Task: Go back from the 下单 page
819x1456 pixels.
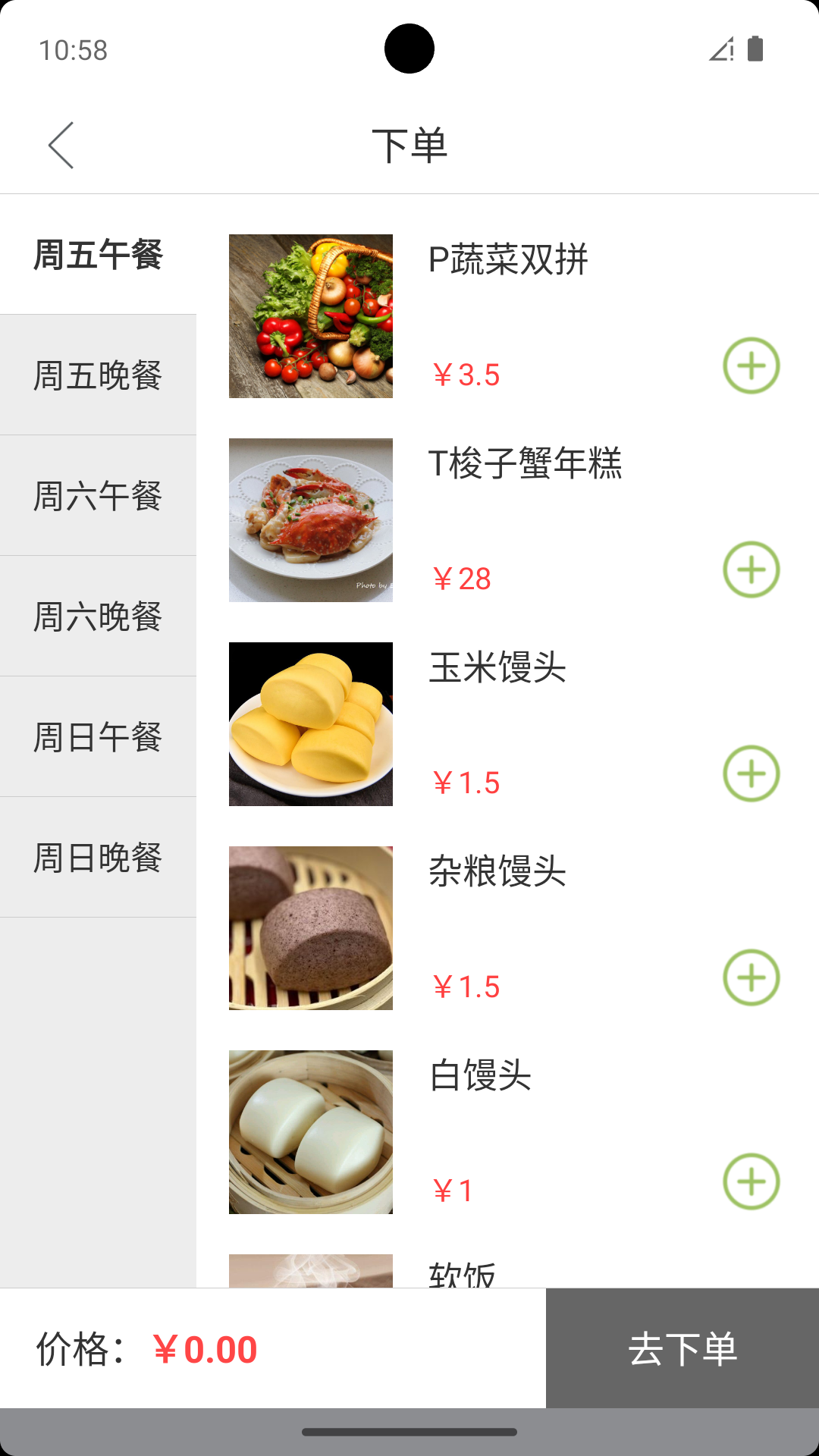Action: (61, 145)
